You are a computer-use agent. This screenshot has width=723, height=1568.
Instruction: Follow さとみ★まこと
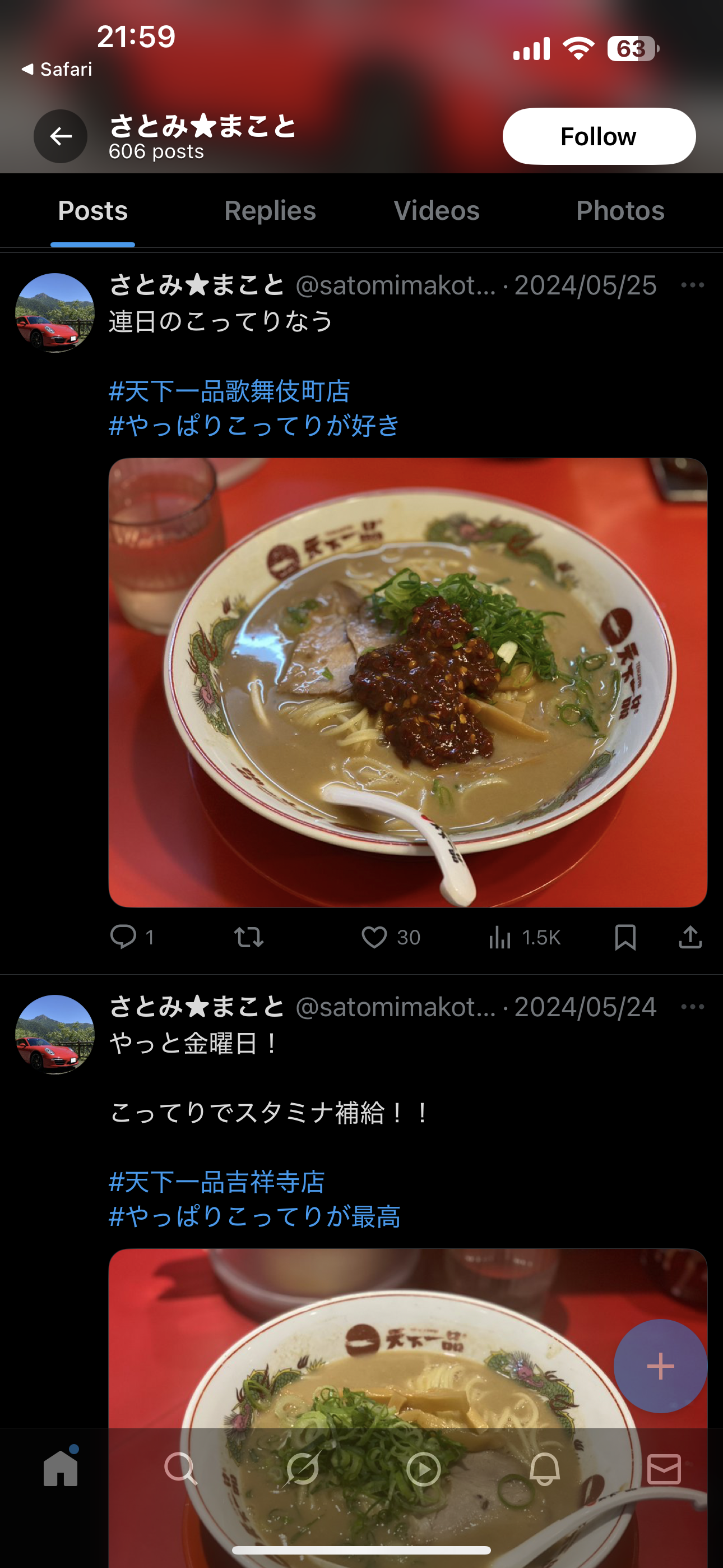pos(599,136)
